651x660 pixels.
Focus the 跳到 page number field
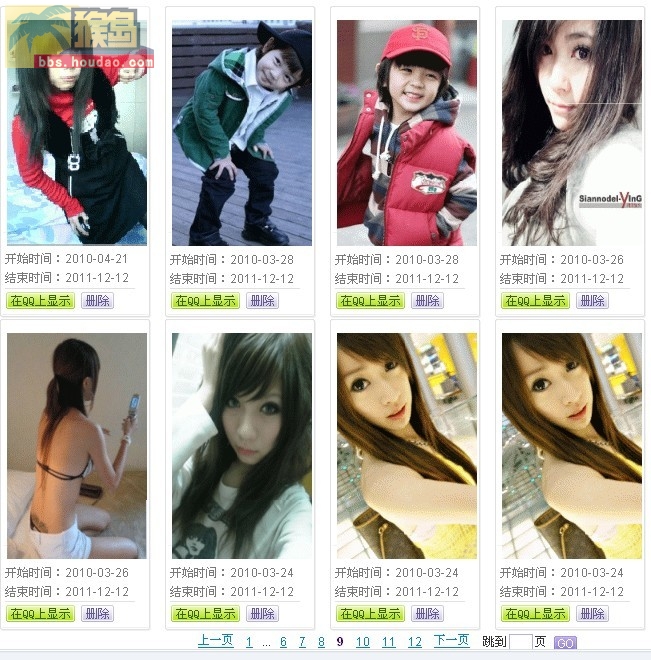[521, 642]
